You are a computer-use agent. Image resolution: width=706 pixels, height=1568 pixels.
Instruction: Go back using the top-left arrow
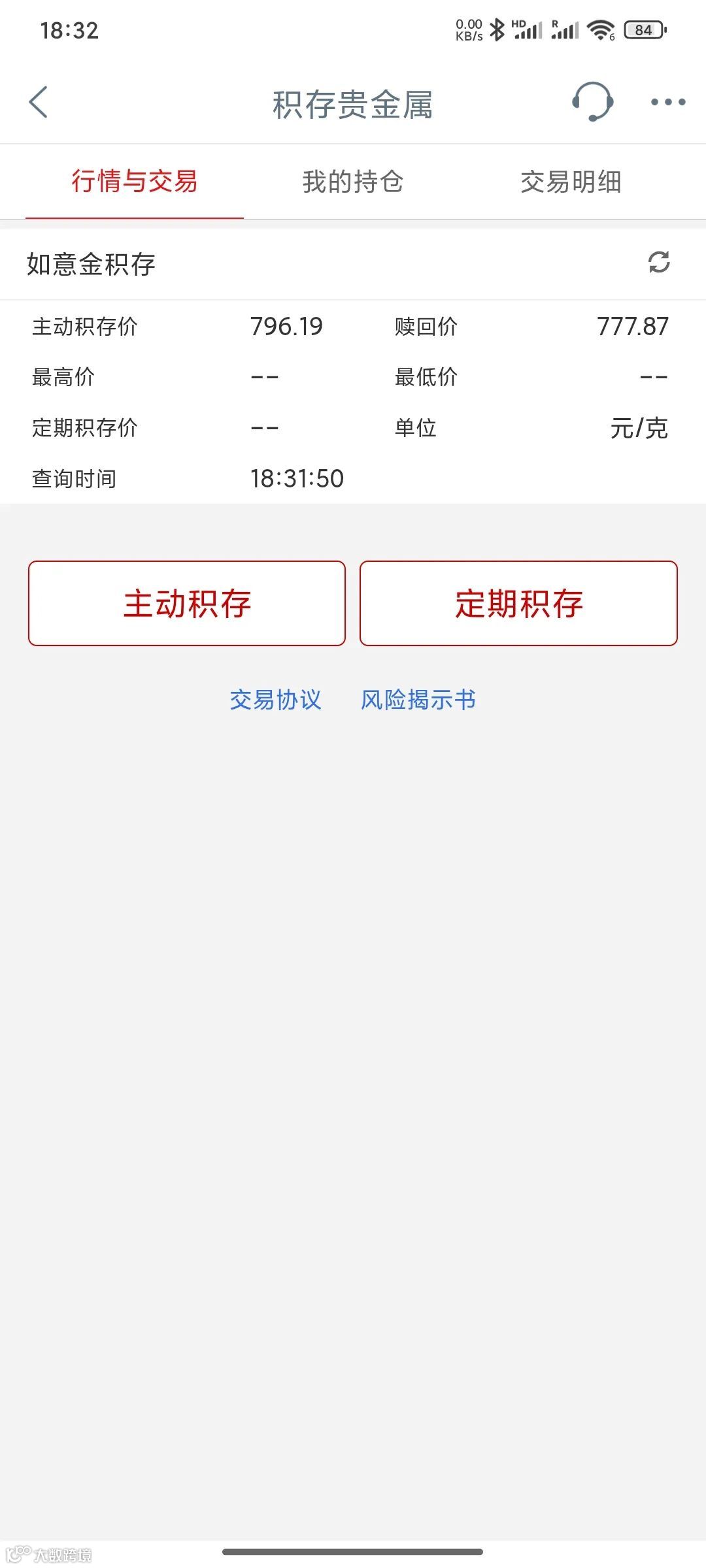[x=39, y=103]
